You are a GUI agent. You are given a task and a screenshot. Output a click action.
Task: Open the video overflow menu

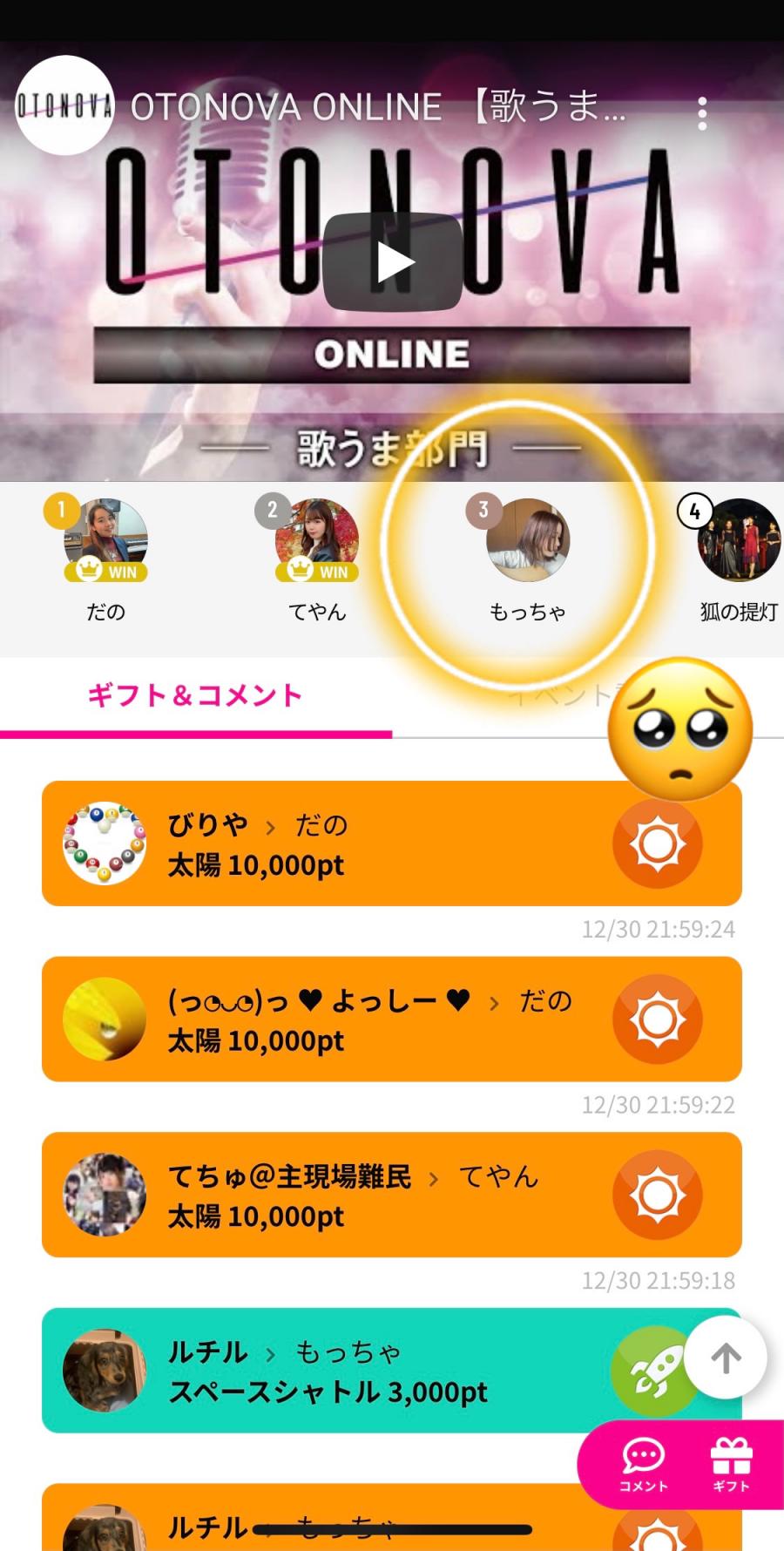coord(702,113)
